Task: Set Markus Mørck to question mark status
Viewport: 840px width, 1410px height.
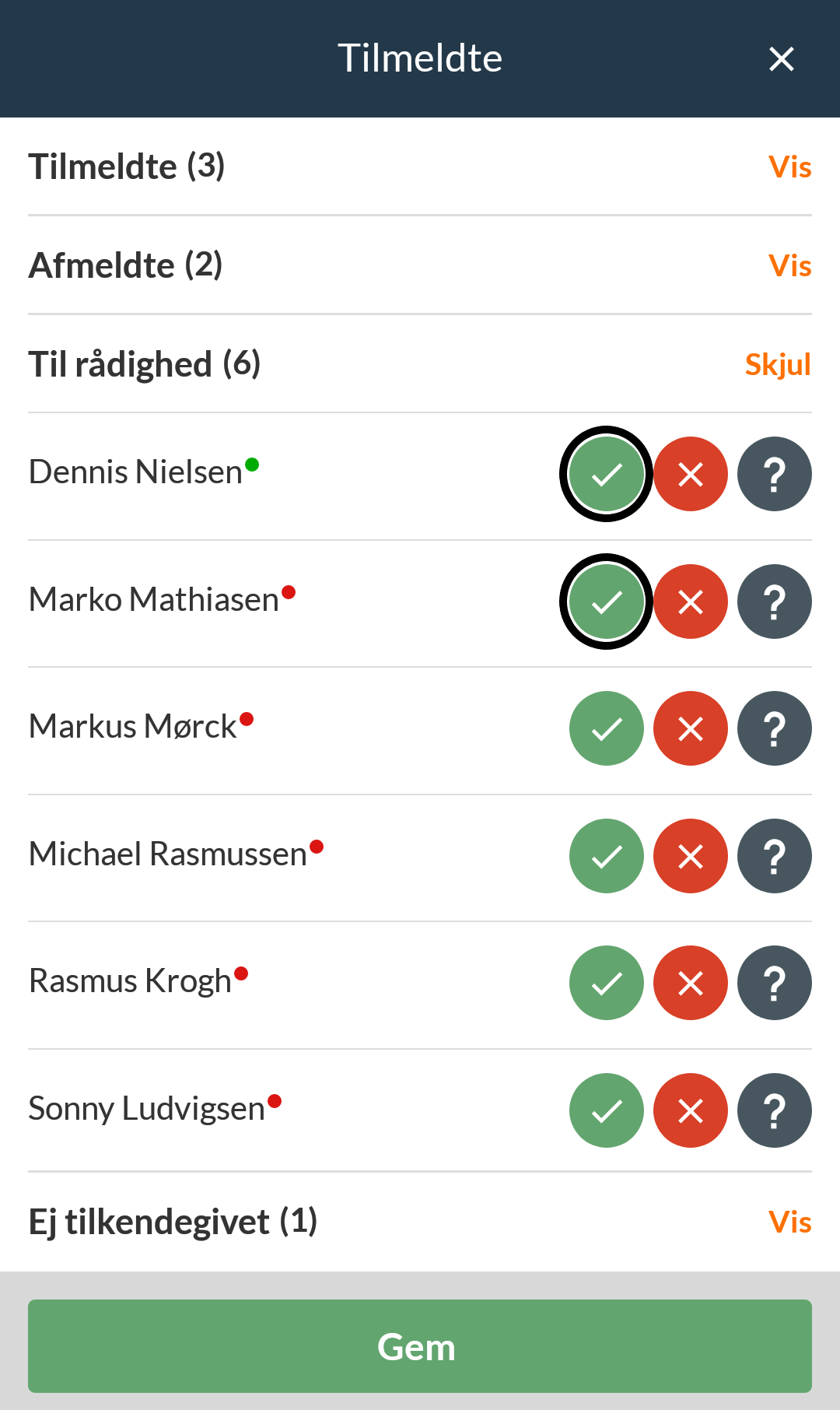Action: click(775, 728)
